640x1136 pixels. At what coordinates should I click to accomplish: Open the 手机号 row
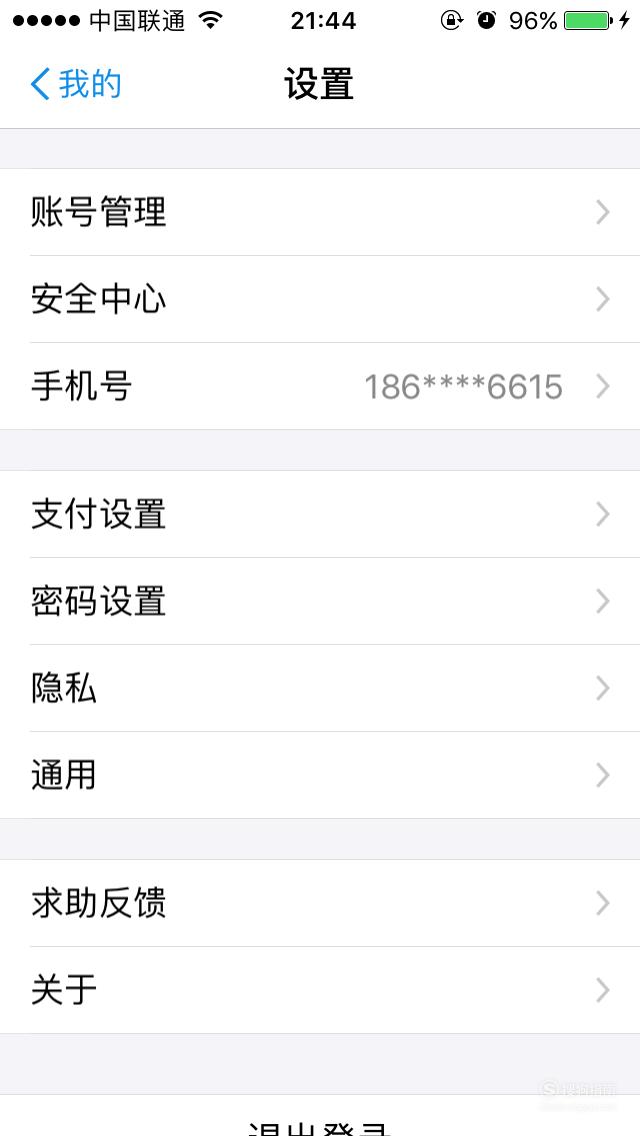point(320,386)
